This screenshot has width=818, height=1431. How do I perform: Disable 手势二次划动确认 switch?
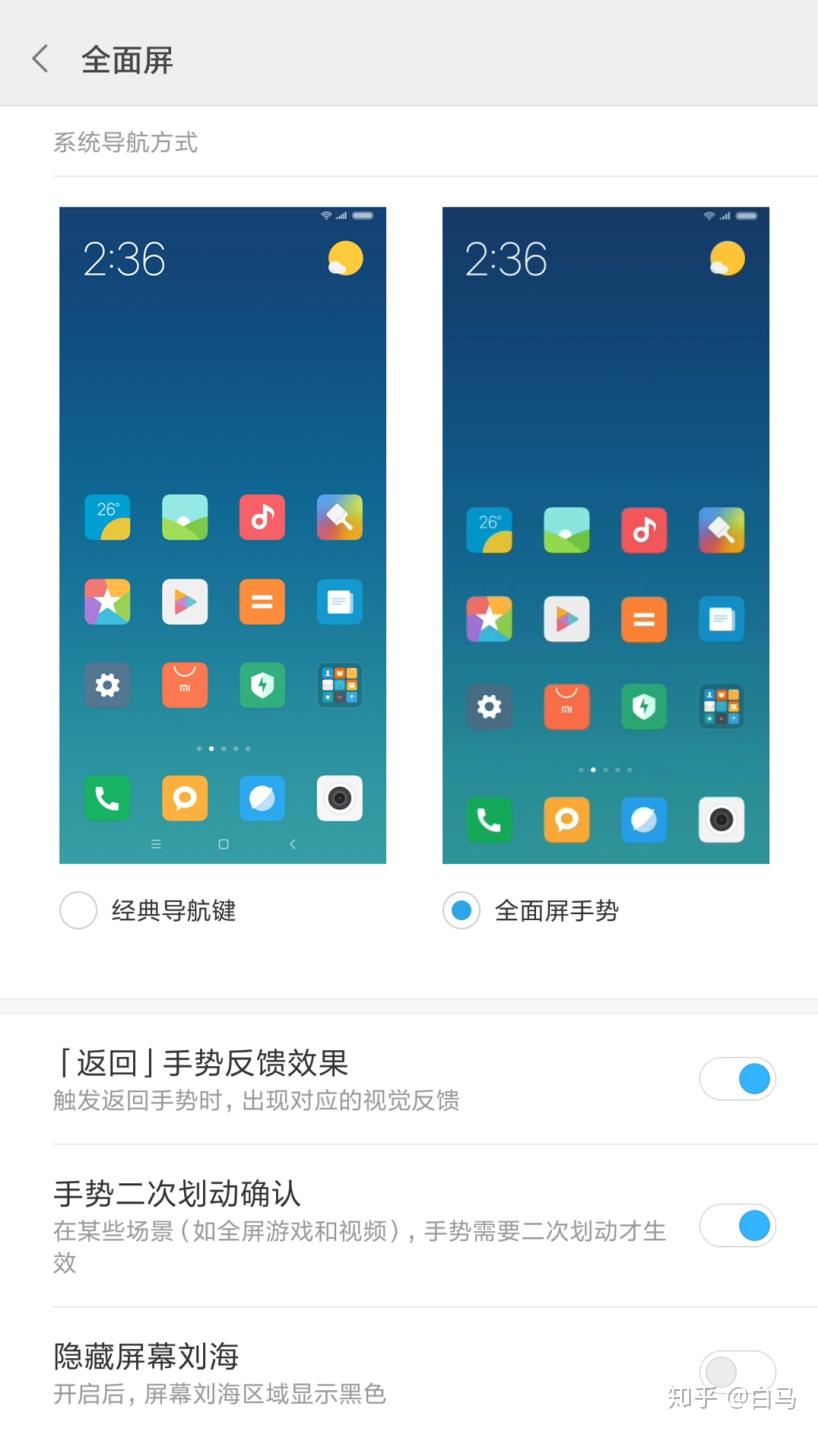click(737, 1225)
